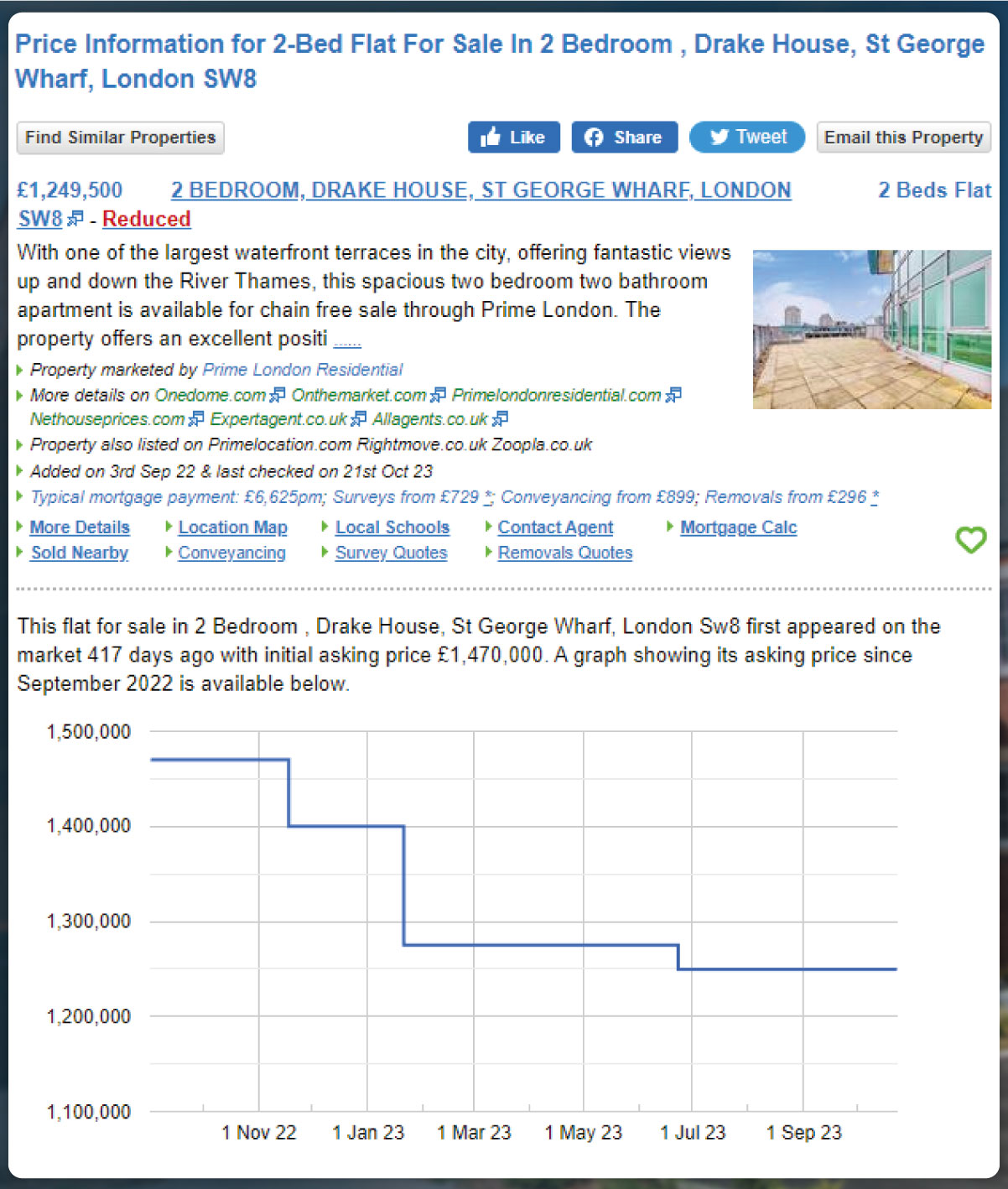1008x1189 pixels.
Task: Tap Find Similar Properties button
Action: tap(120, 138)
